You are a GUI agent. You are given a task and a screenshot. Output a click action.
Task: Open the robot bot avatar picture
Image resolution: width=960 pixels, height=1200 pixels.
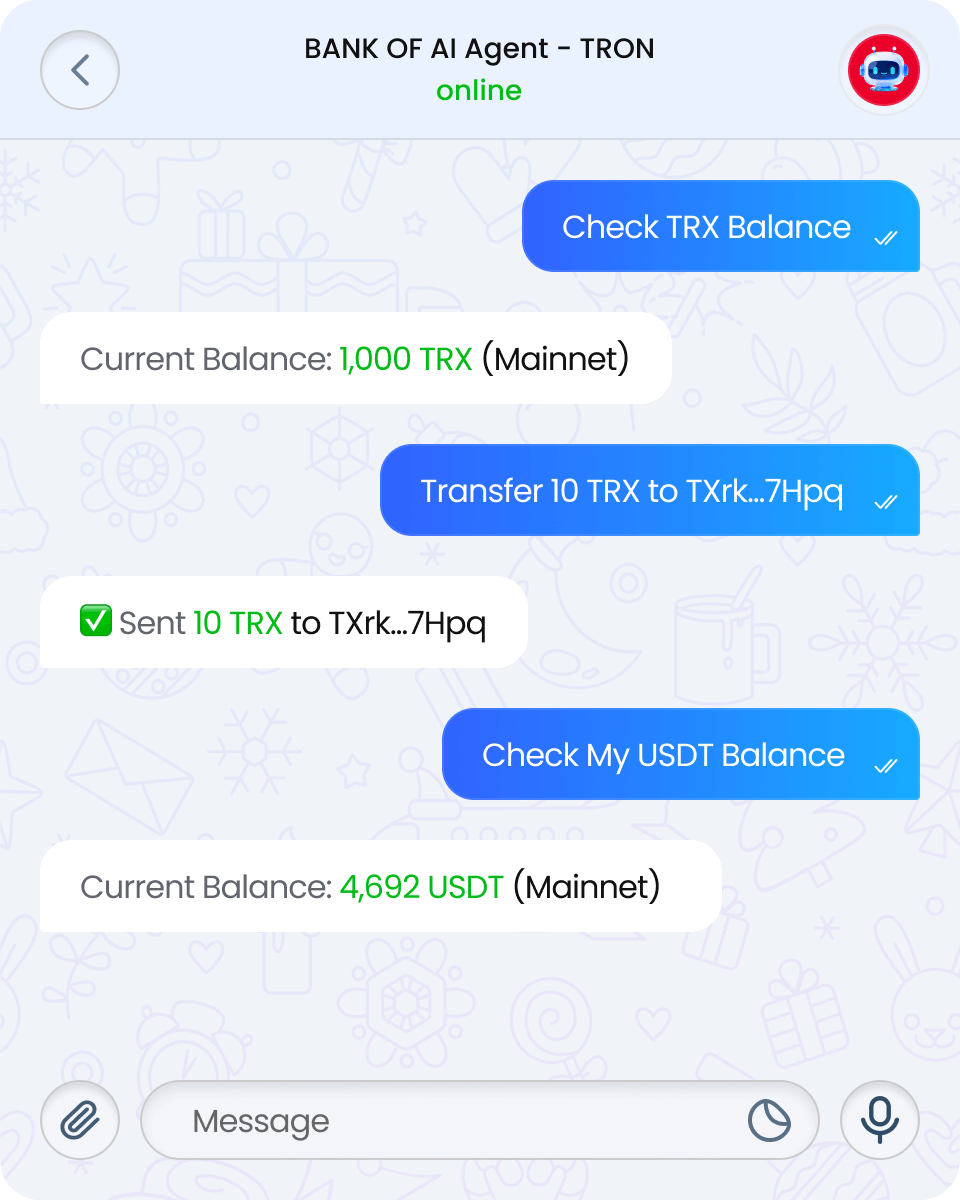pos(882,70)
